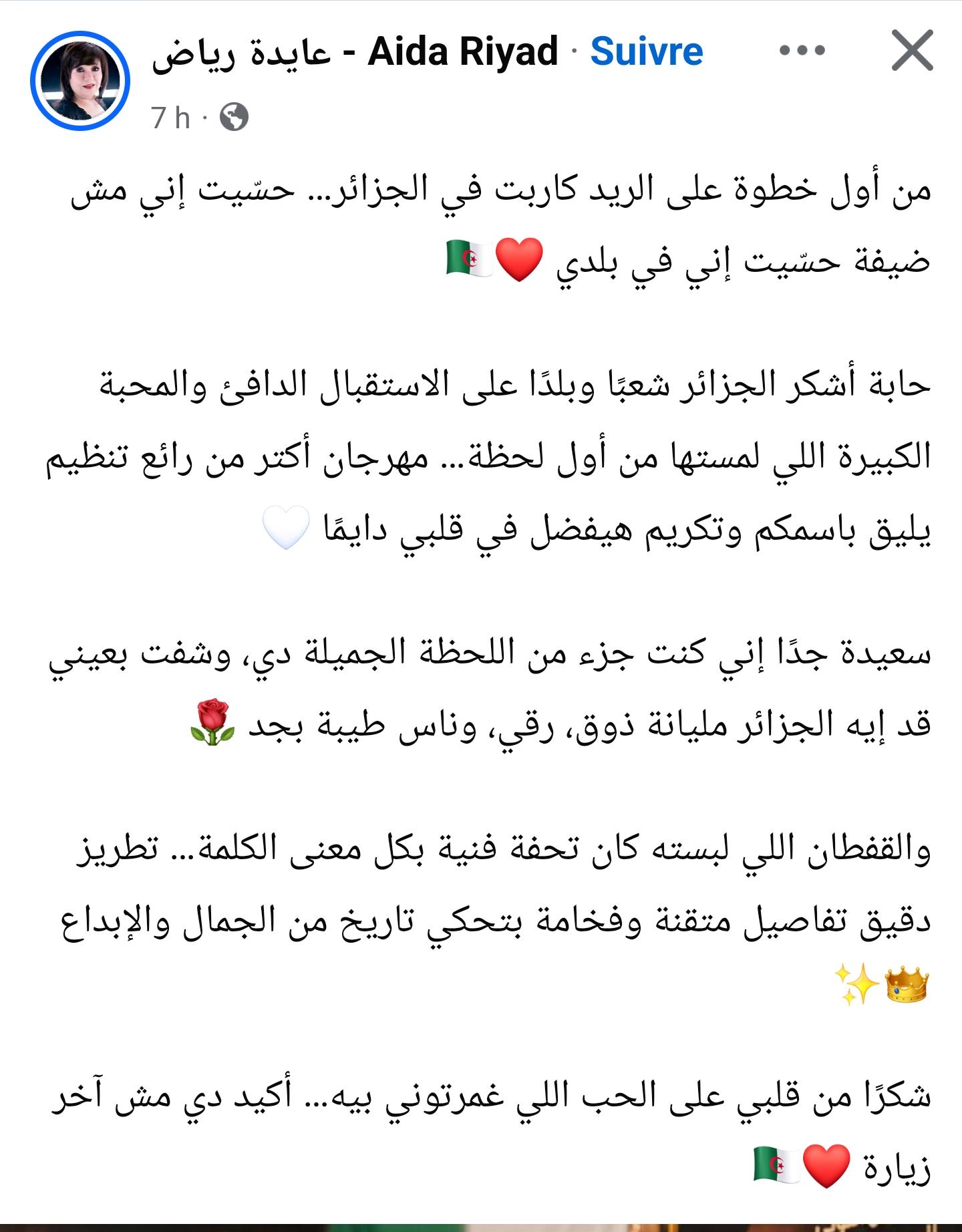962x1232 pixels.
Task: Tap Suivre to follow Aida Riyad
Action: (646, 51)
